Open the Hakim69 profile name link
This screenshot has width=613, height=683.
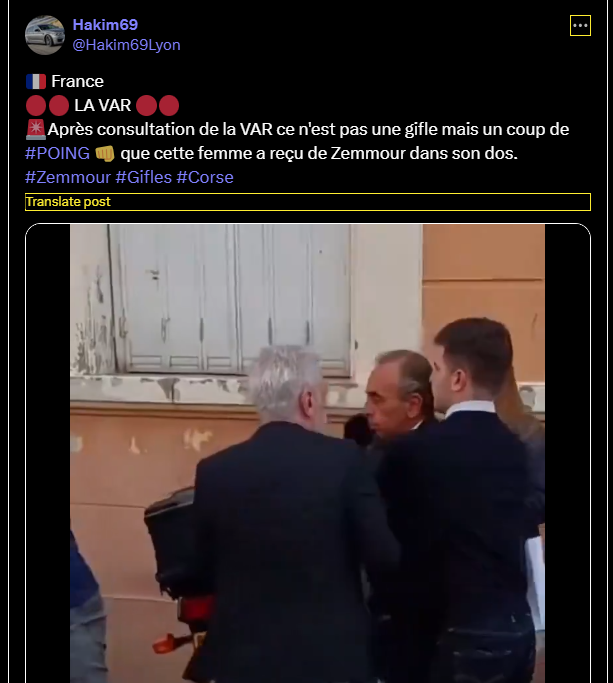pos(105,25)
